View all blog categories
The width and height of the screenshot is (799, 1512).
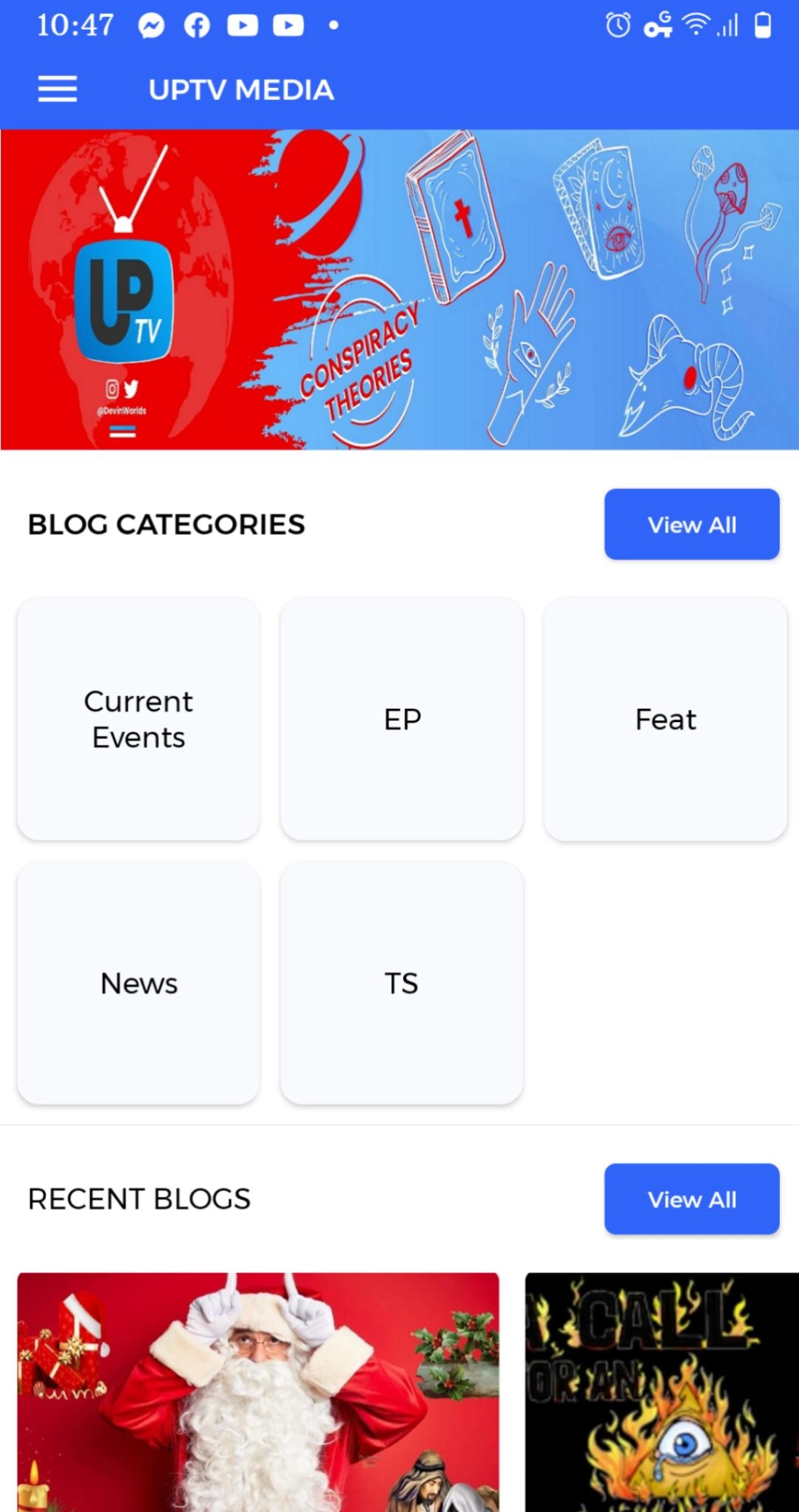point(691,524)
